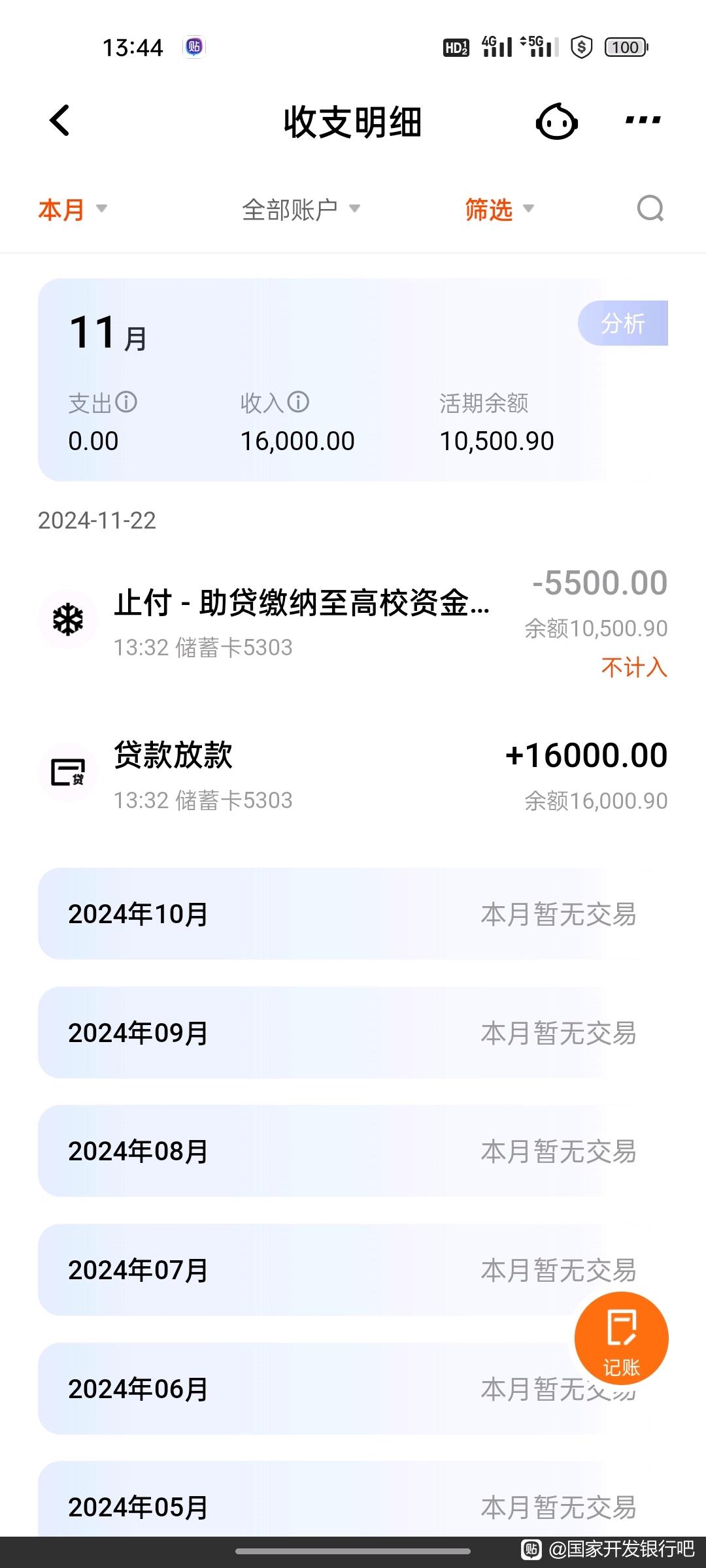Open the customer service assistant icon

click(557, 122)
